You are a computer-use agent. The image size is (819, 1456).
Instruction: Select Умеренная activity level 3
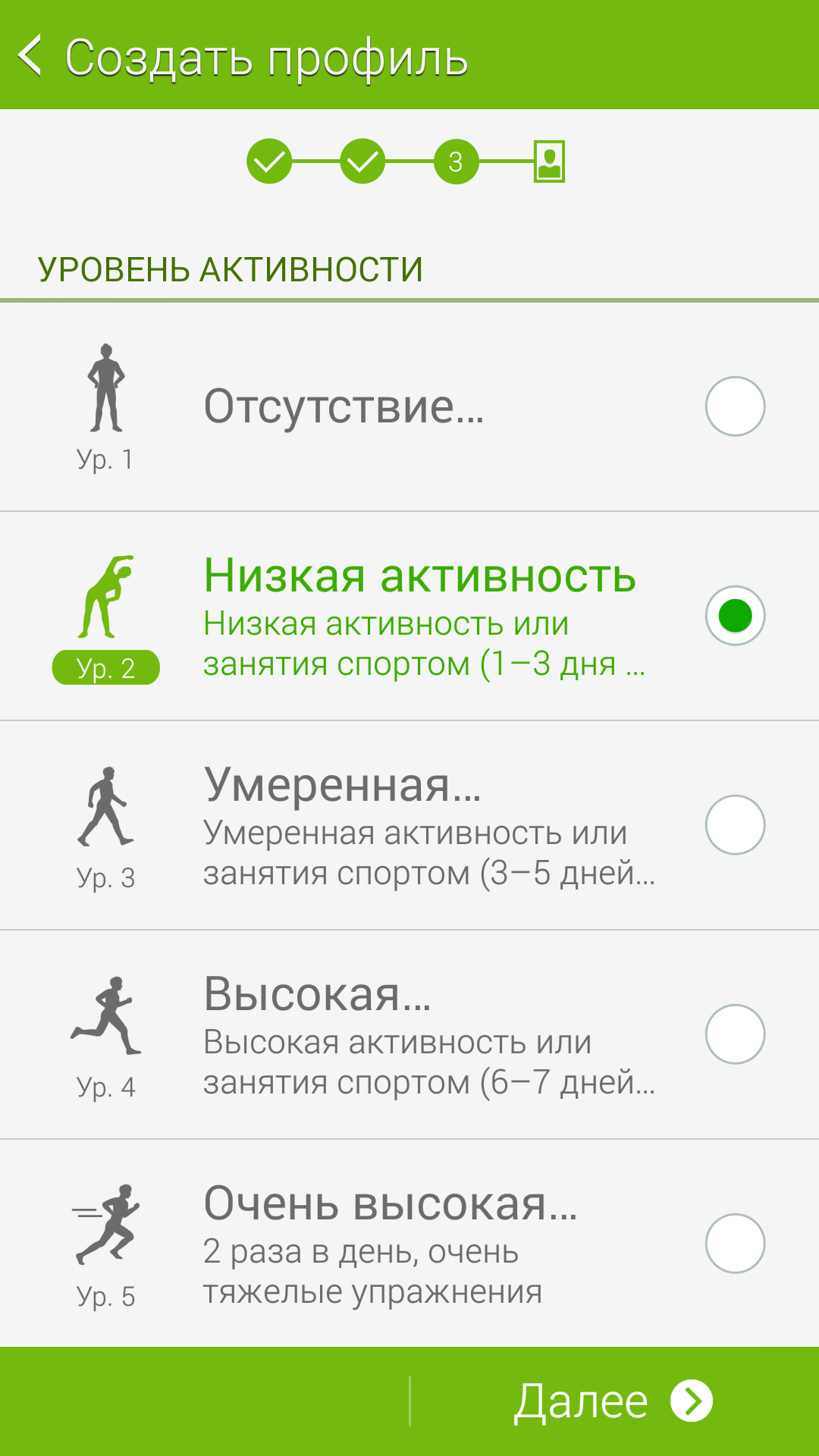point(409,825)
